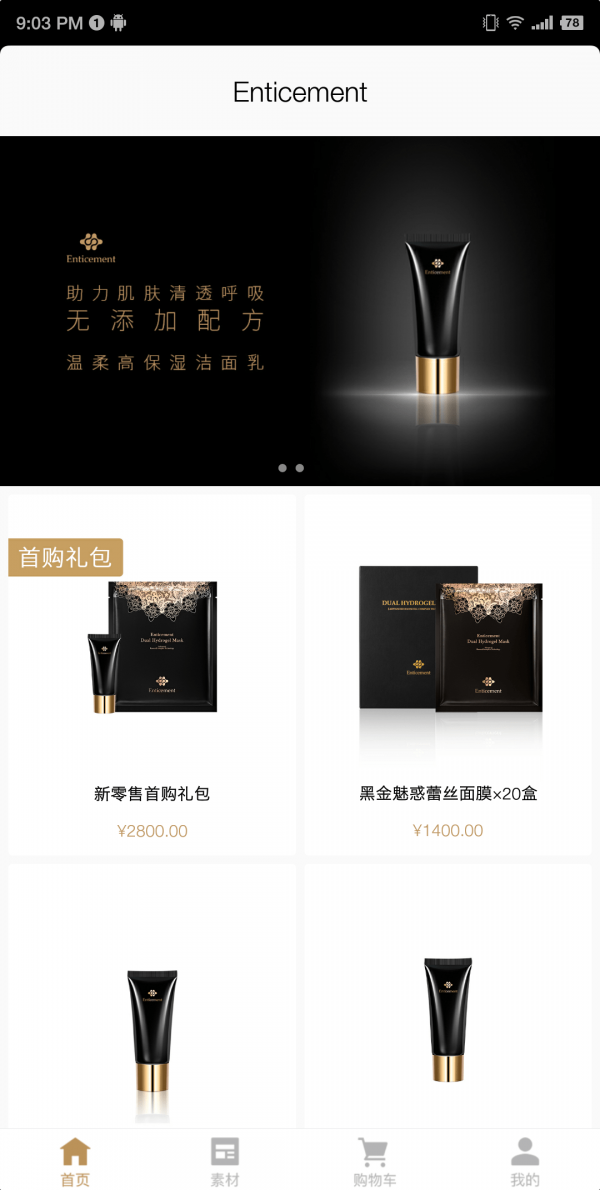
Task: Switch to the 素材 tab
Action: (x=225, y=1160)
